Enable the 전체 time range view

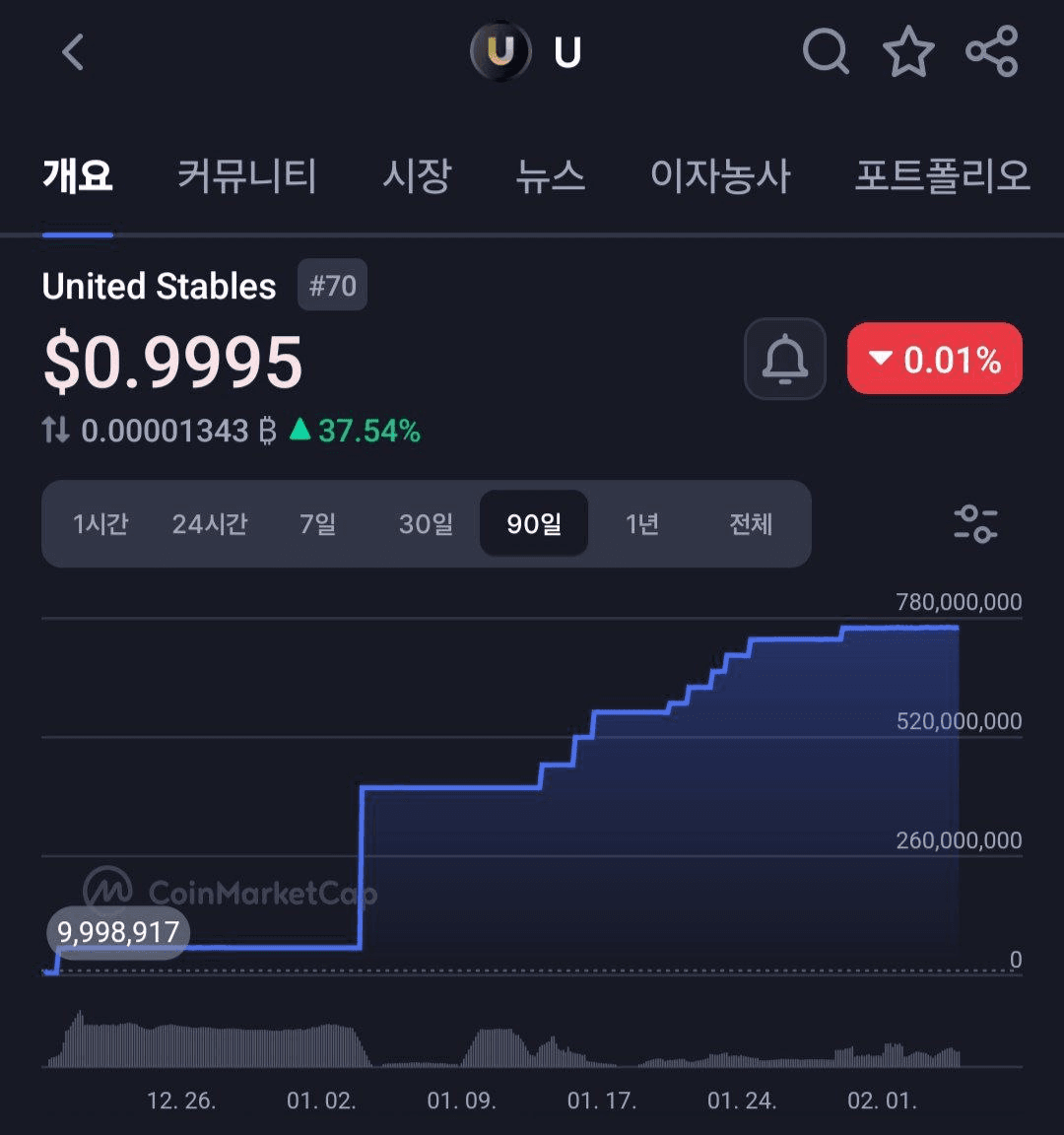pyautogui.click(x=751, y=524)
